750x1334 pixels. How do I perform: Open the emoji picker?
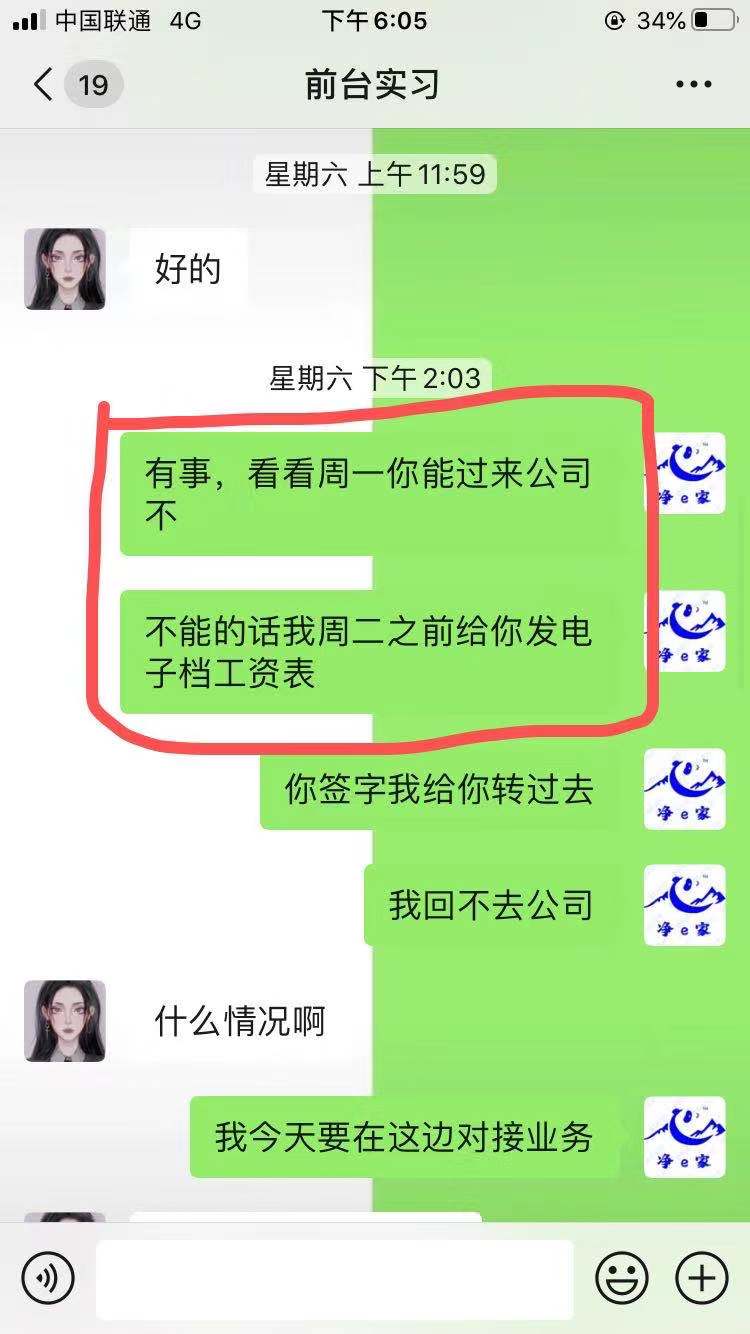pyautogui.click(x=622, y=1278)
